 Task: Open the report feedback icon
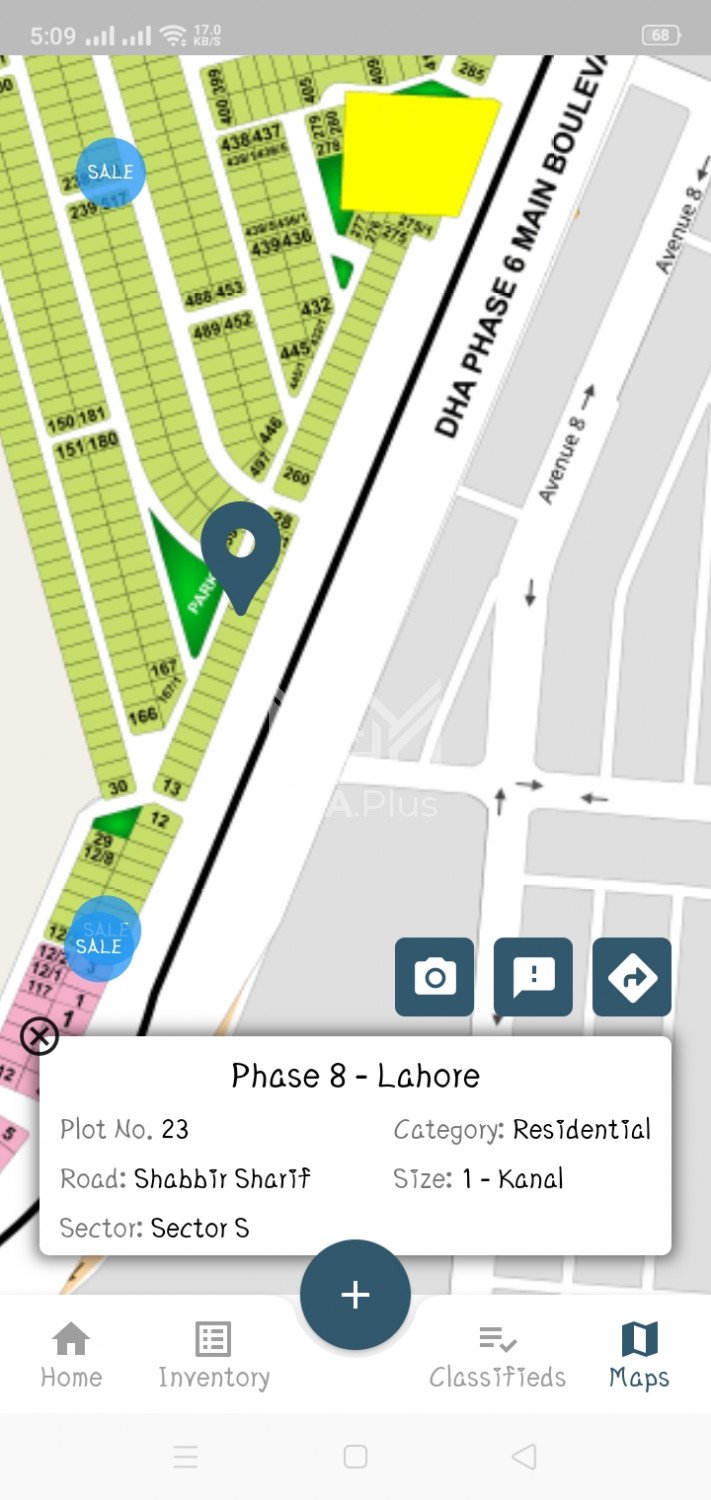533,977
